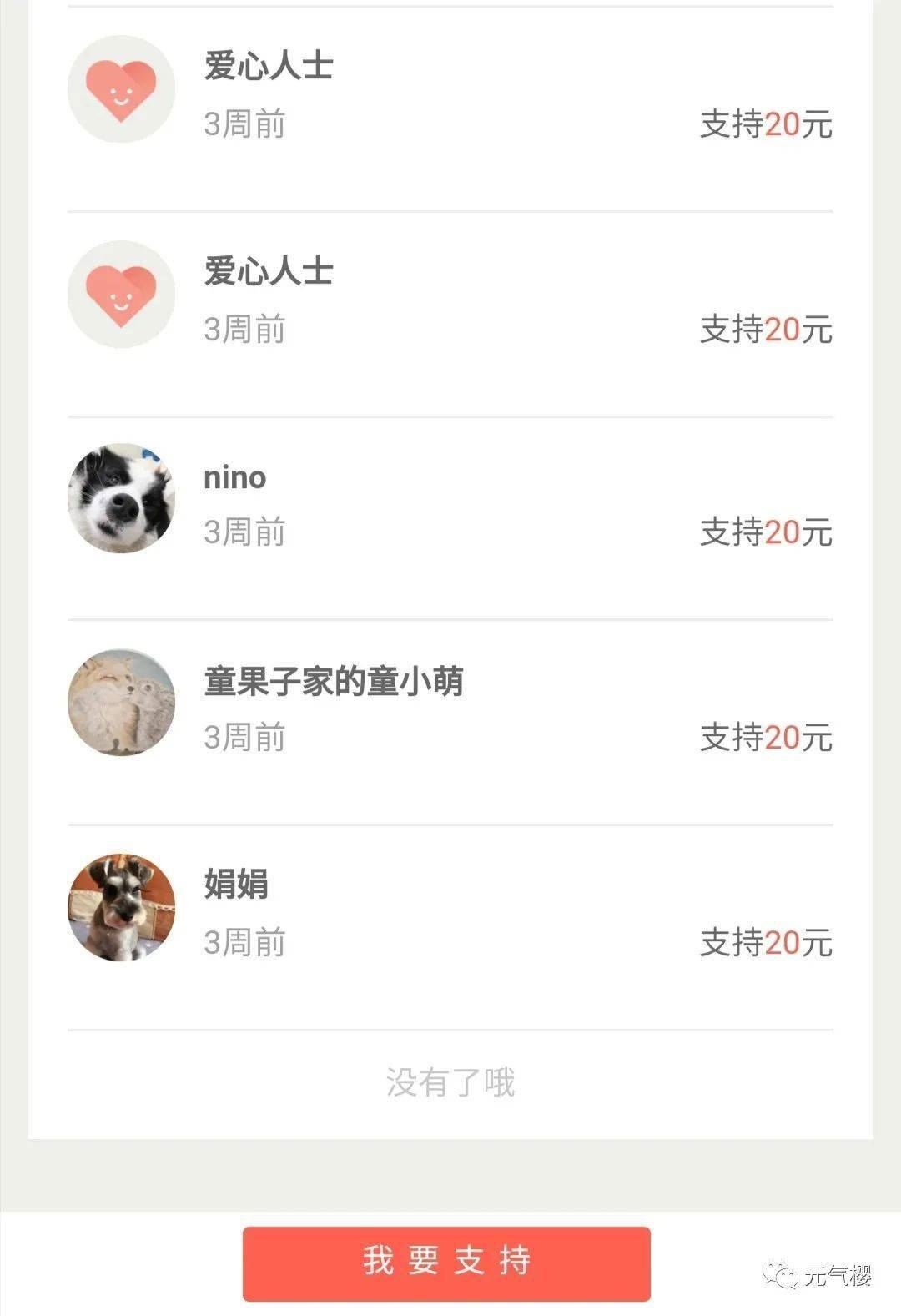
Task: Click 娟娟's schnauzer dog avatar
Action: [x=121, y=911]
